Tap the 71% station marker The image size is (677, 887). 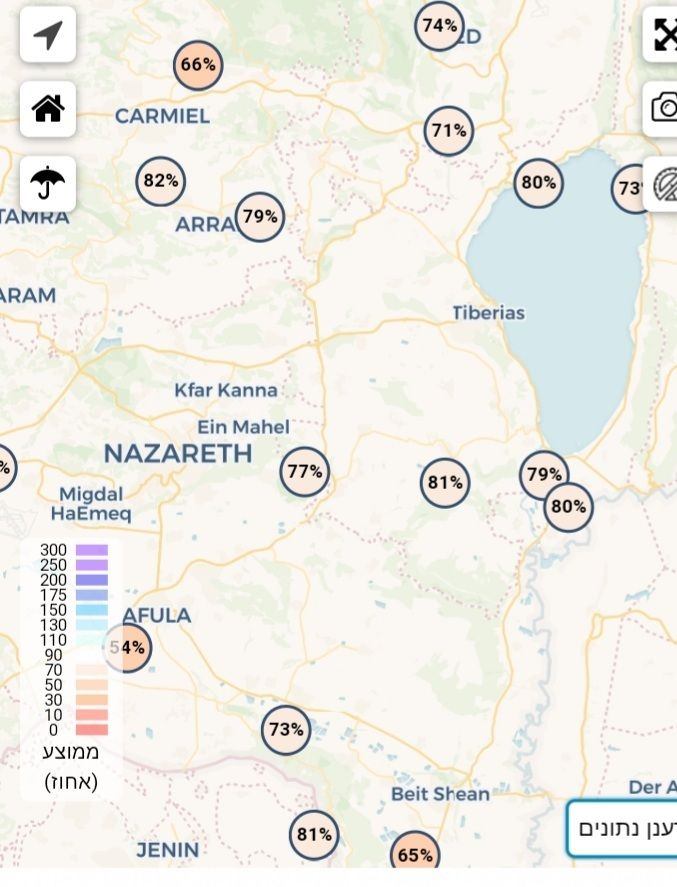pyautogui.click(x=448, y=130)
